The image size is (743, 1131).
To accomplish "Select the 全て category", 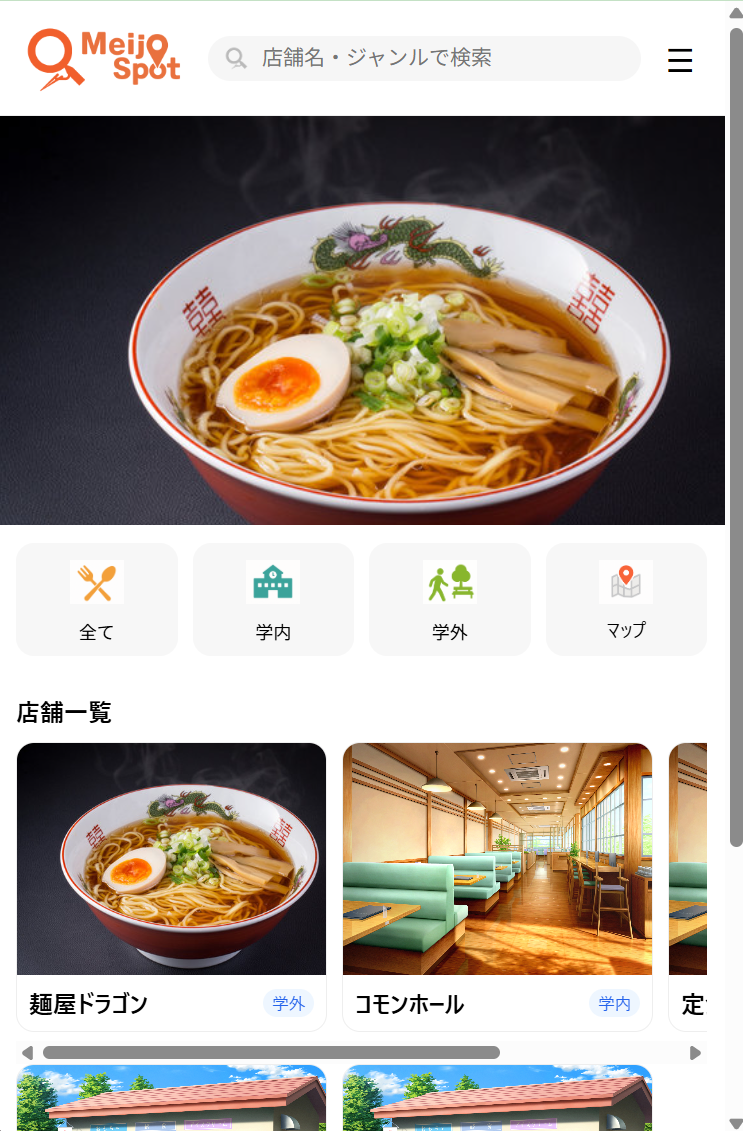I will 97,599.
